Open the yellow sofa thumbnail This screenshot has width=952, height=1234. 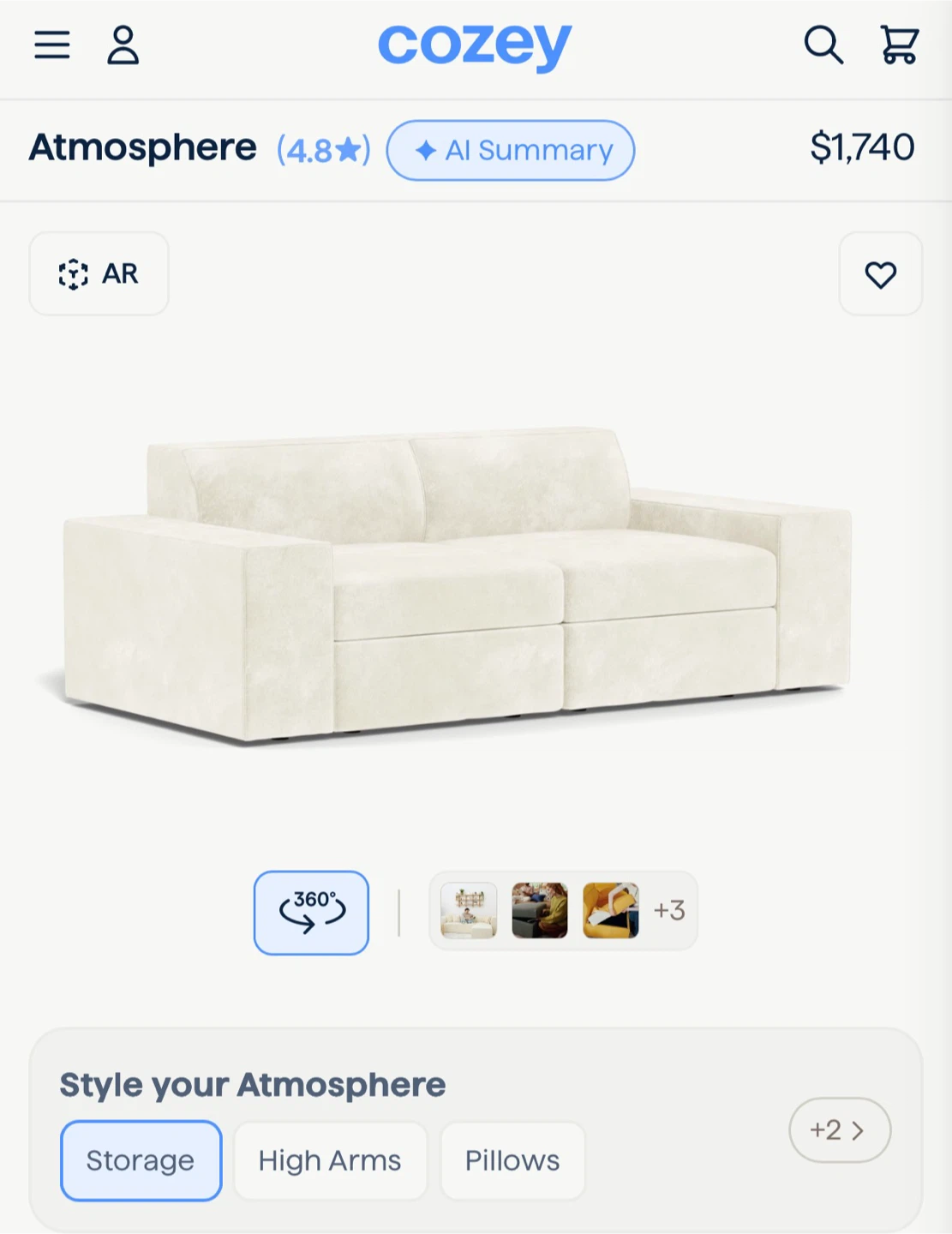pos(611,911)
